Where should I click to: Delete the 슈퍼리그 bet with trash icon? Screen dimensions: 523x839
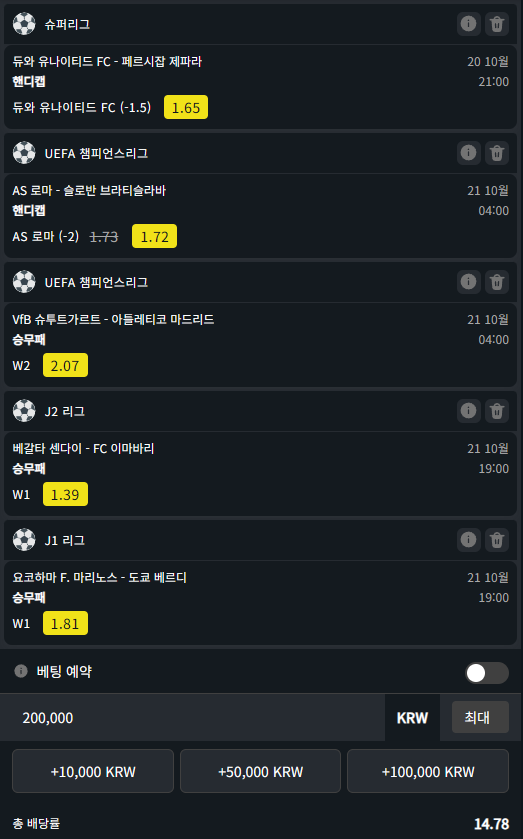point(497,24)
